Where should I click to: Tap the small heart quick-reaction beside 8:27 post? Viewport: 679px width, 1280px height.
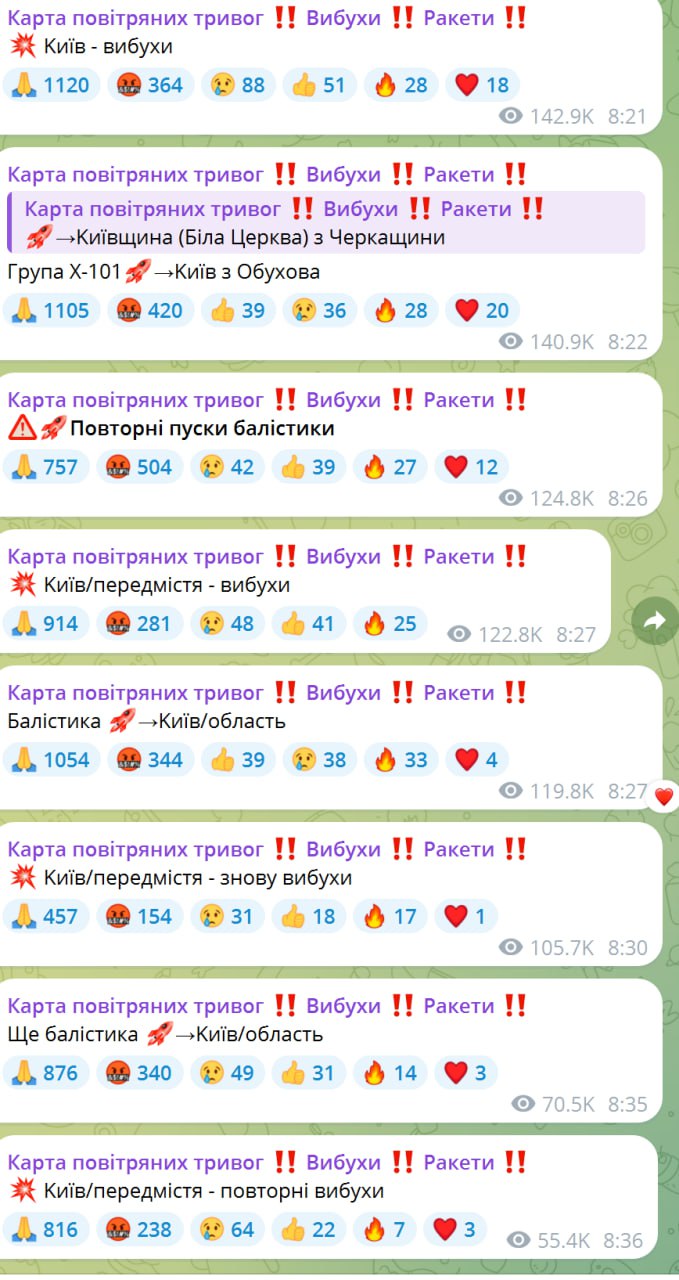663,797
